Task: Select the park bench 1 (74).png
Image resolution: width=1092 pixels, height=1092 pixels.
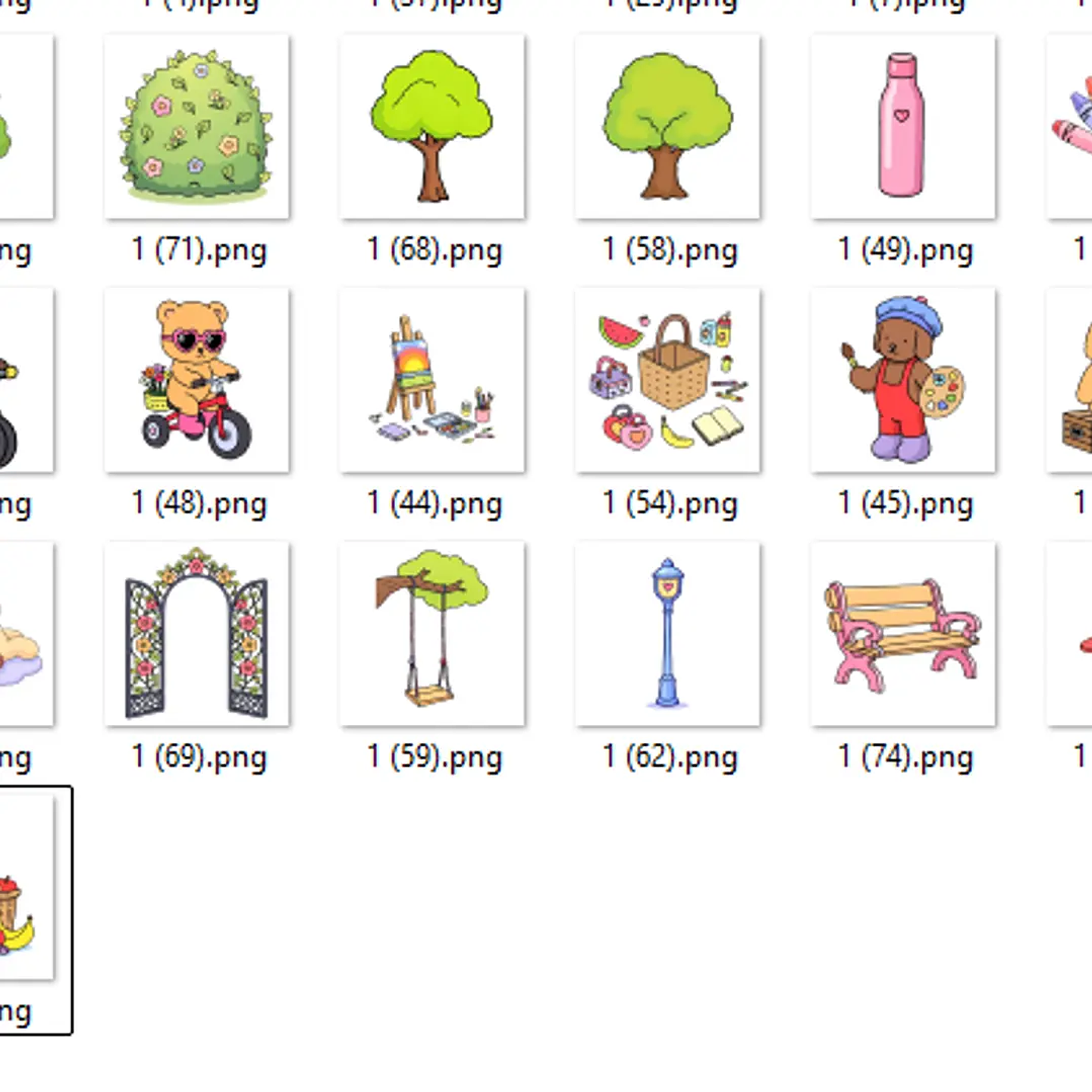Action: click(x=902, y=633)
